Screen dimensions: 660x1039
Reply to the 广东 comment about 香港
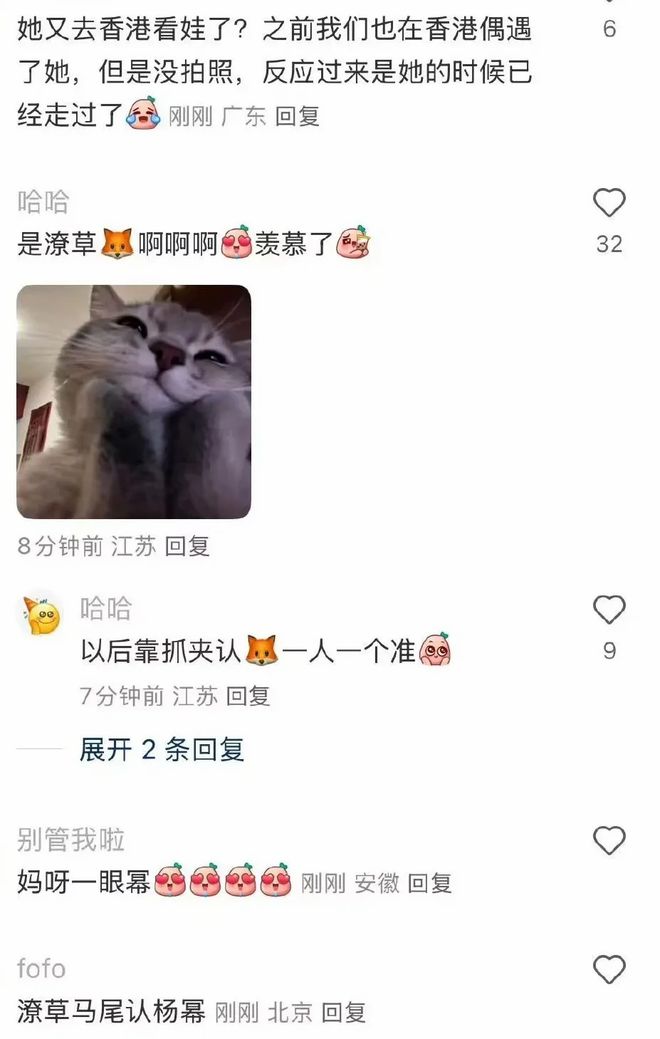point(297,116)
